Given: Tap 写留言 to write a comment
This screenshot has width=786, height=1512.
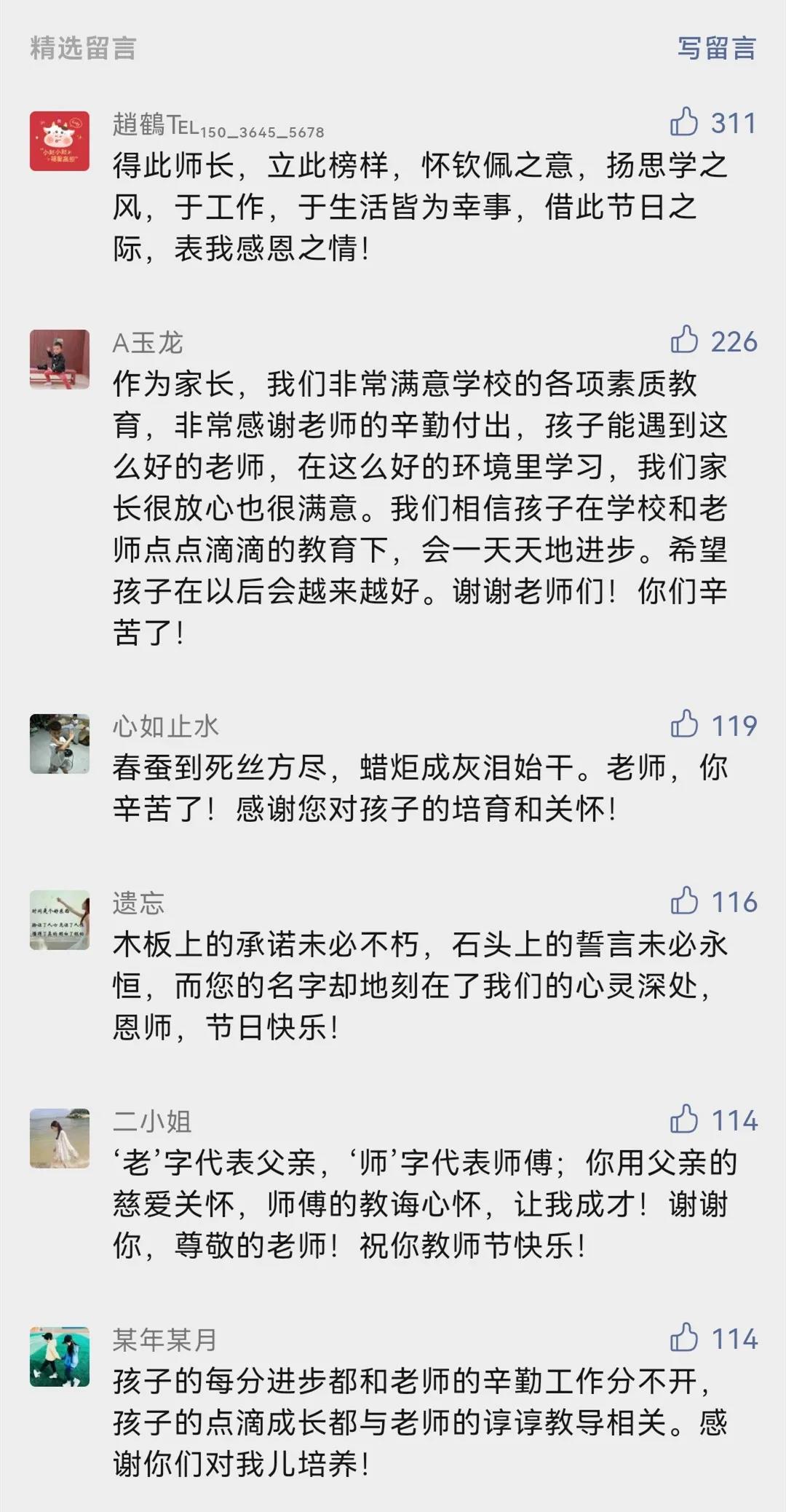Looking at the screenshot, I should click(716, 48).
